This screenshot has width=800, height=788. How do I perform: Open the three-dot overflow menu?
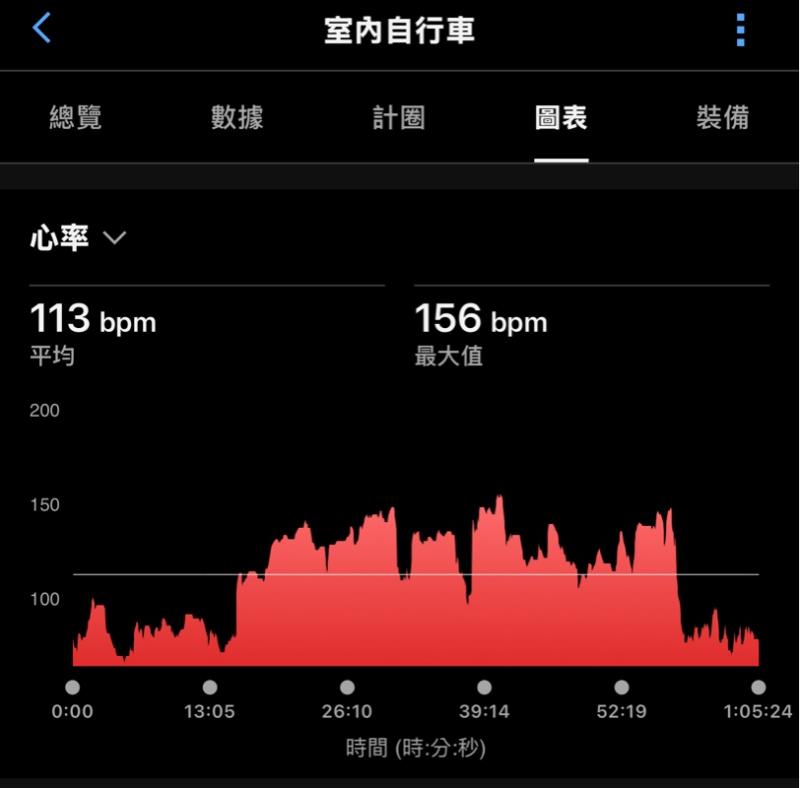[x=740, y=30]
